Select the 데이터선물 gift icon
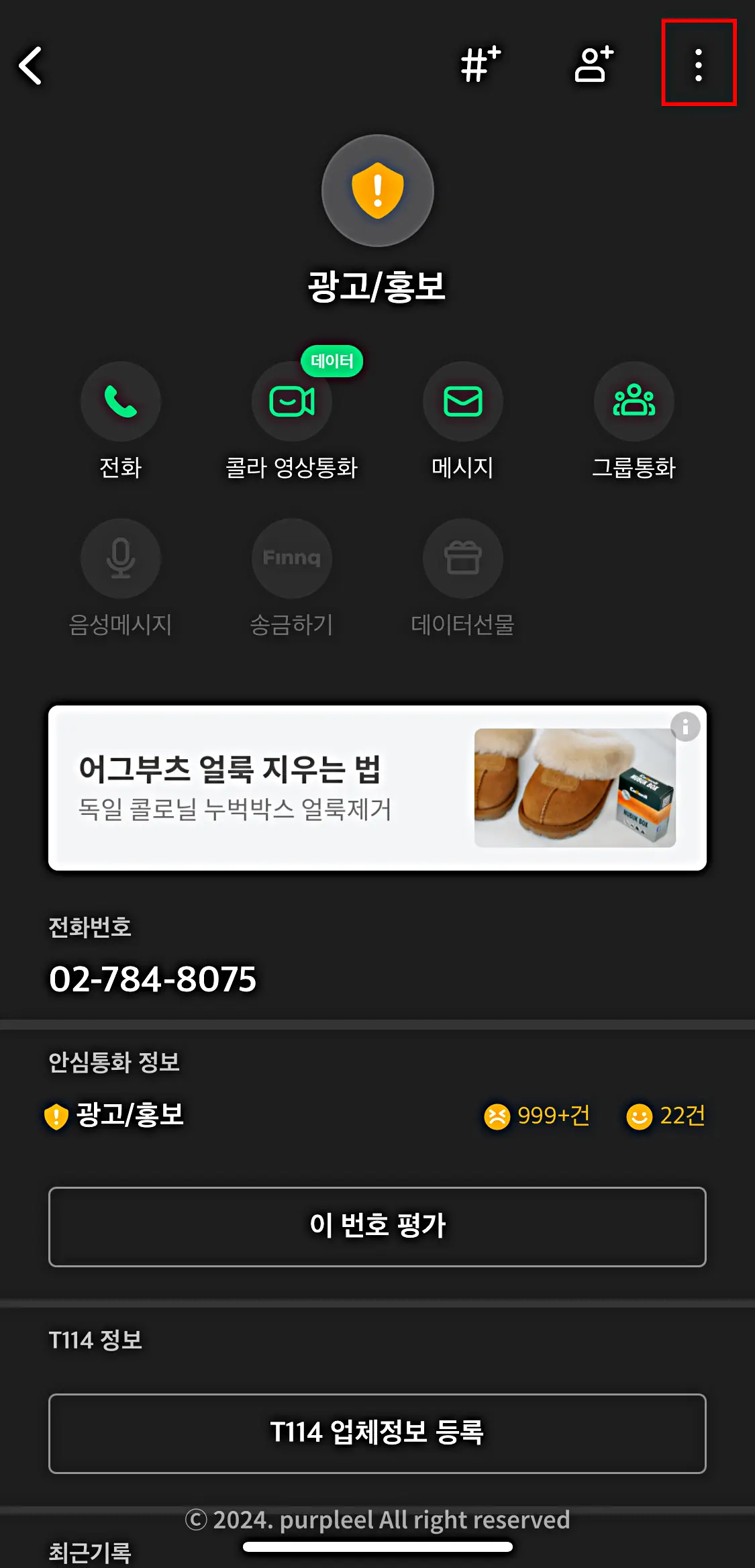This screenshot has height=1568, width=755. (462, 558)
